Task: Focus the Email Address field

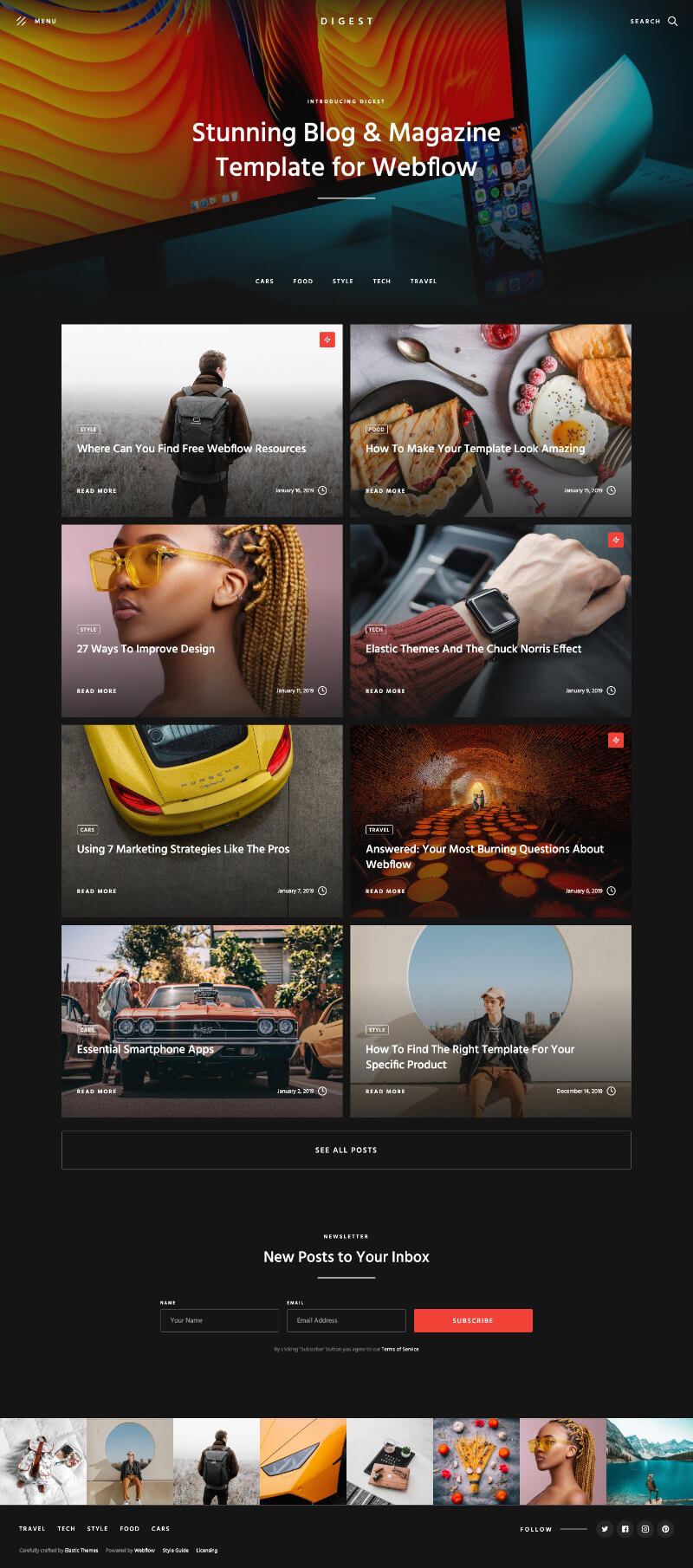Action: coord(346,1320)
